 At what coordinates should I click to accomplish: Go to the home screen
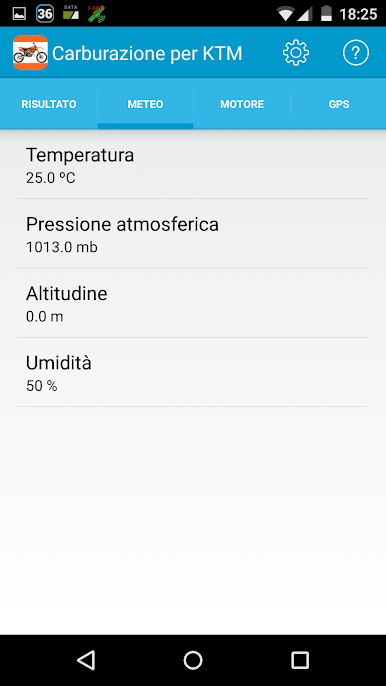point(193,660)
